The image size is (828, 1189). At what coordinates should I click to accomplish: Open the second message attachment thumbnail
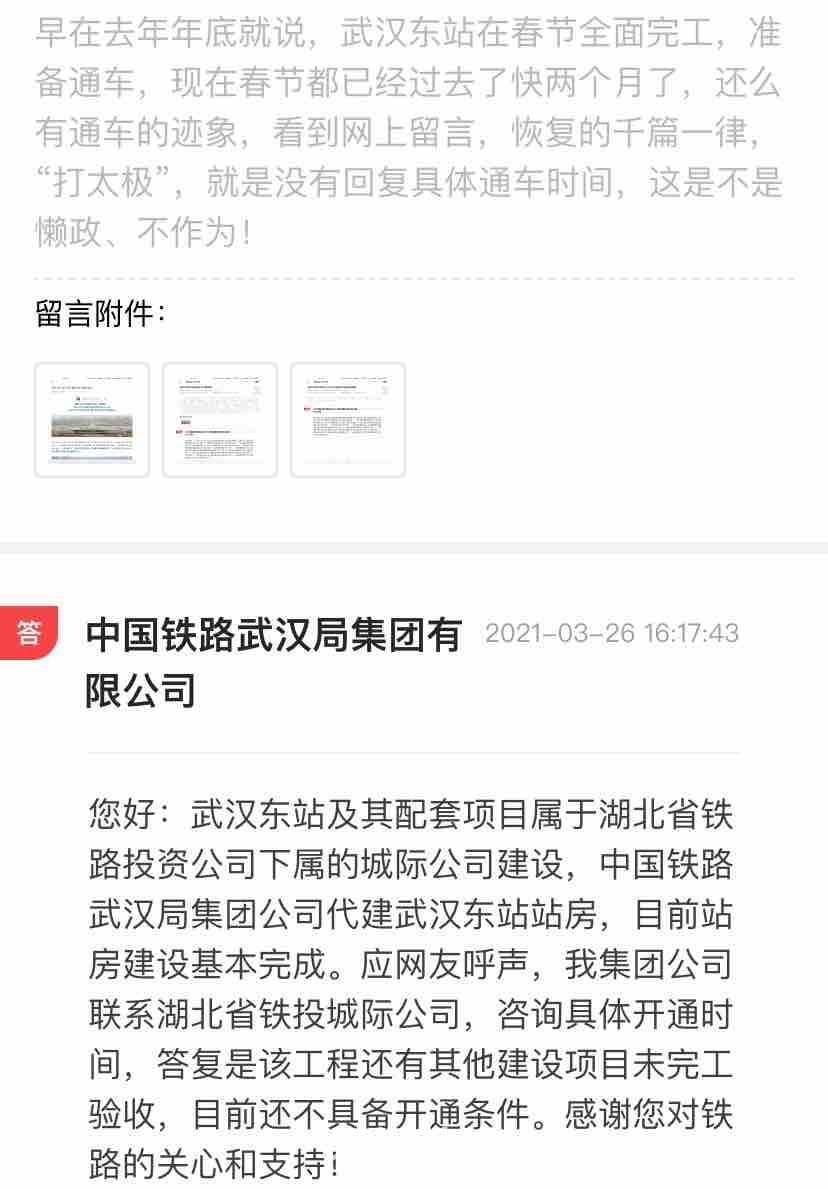click(220, 420)
